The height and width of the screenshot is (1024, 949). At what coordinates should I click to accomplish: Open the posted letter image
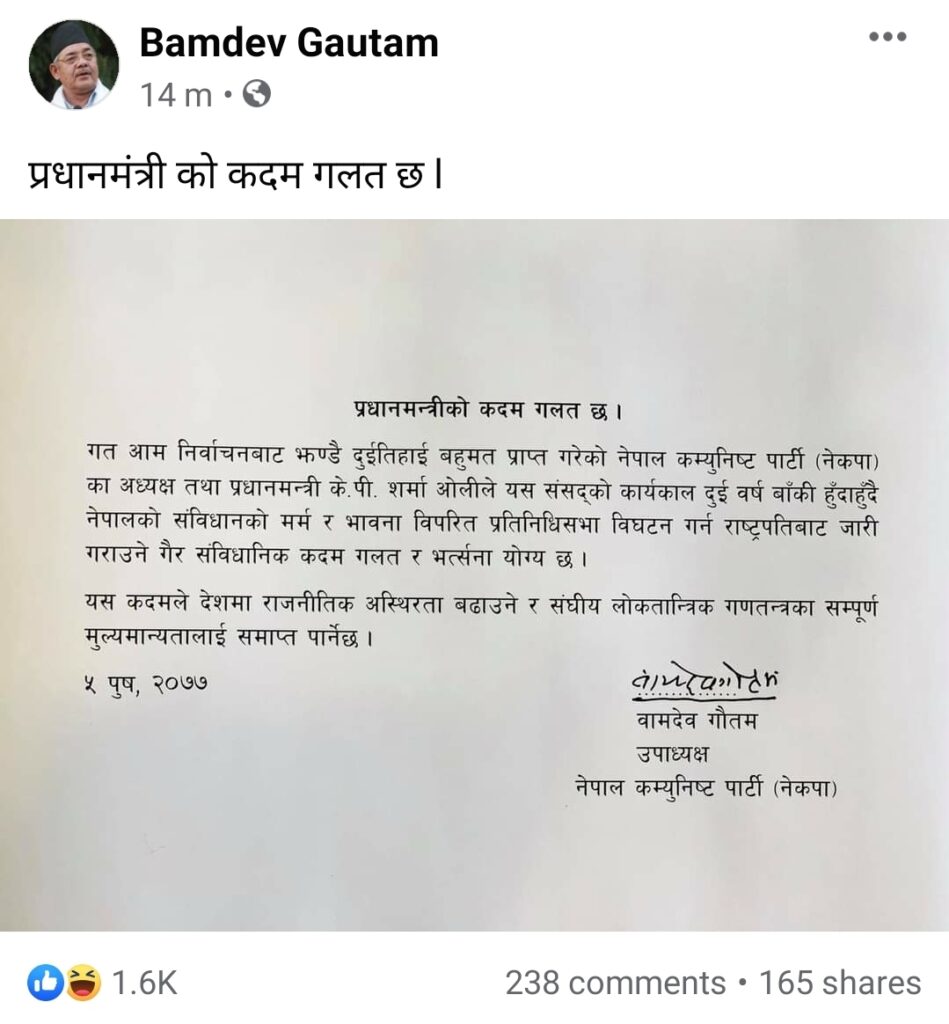(x=474, y=575)
